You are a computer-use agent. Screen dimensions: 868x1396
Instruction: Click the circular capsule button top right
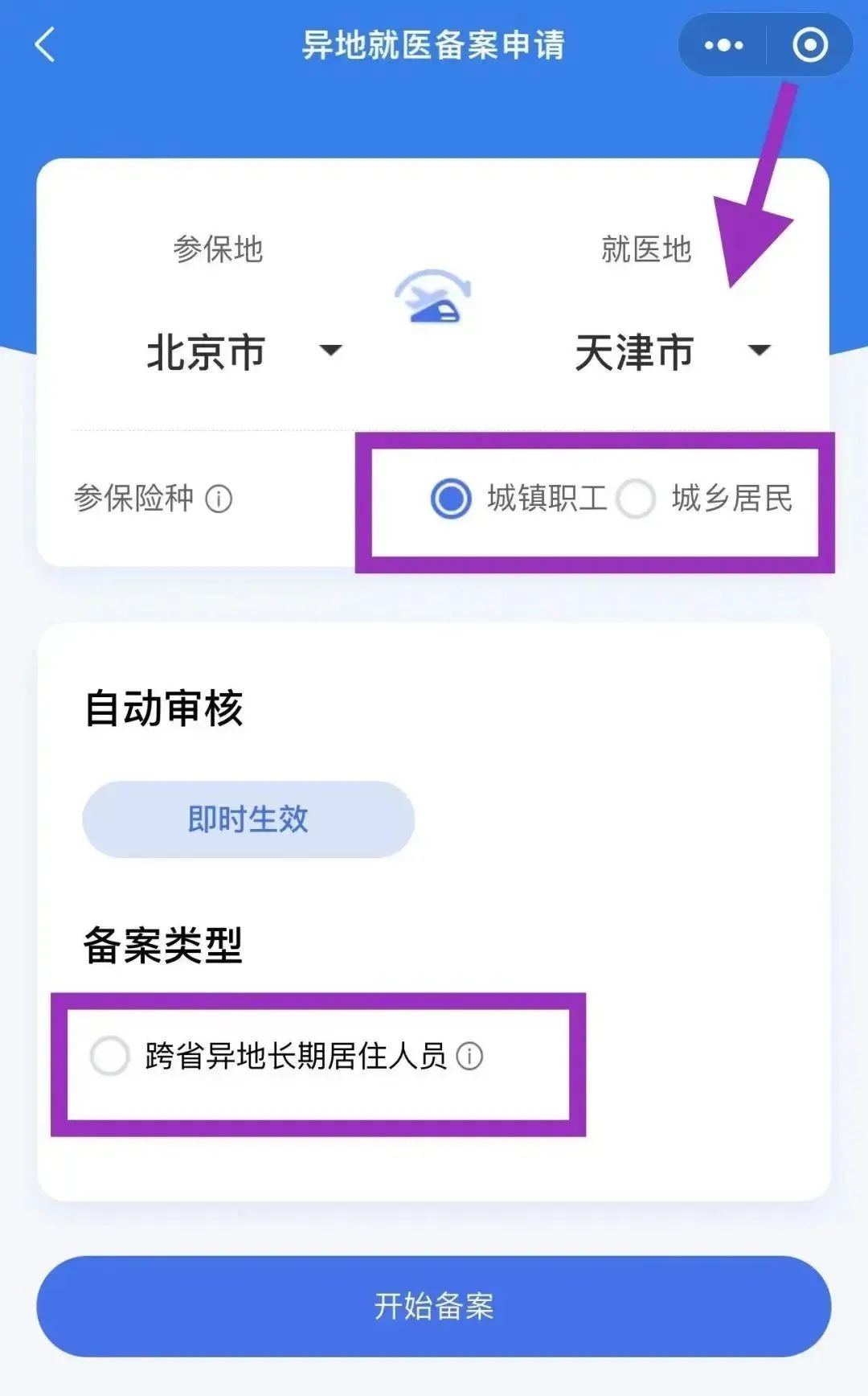click(809, 45)
